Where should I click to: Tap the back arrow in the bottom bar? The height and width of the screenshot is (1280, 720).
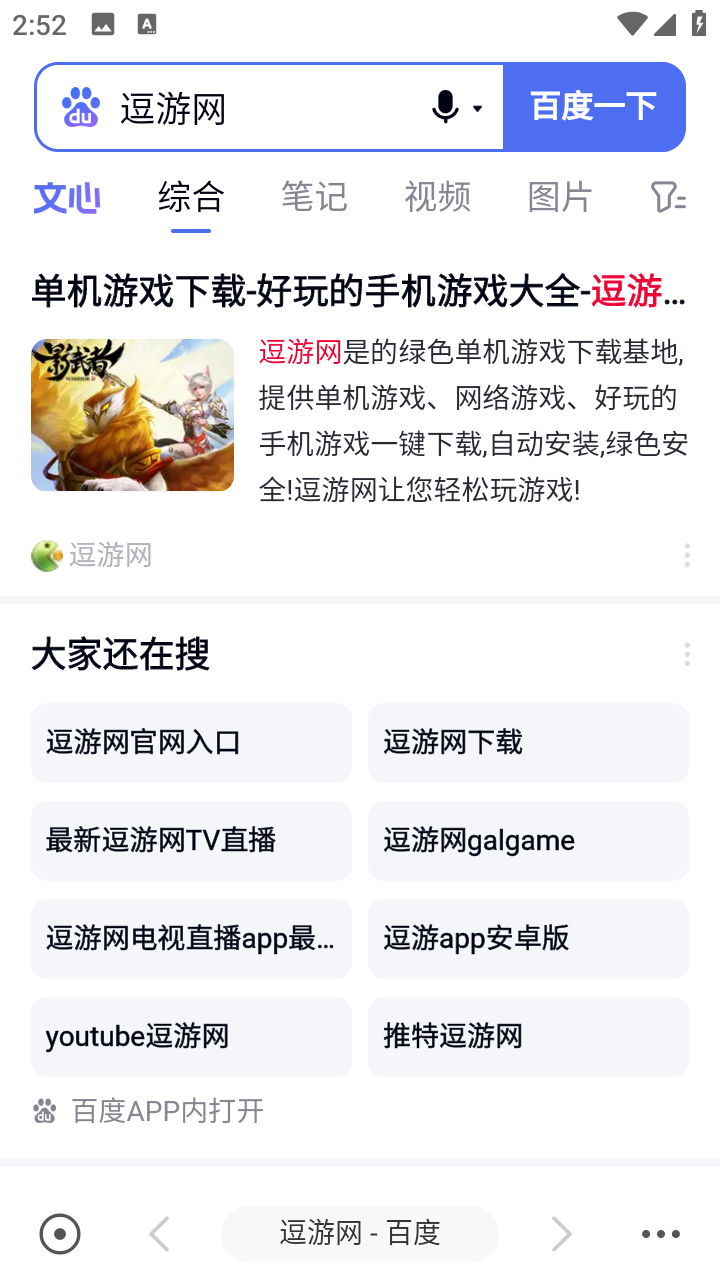pos(159,1234)
